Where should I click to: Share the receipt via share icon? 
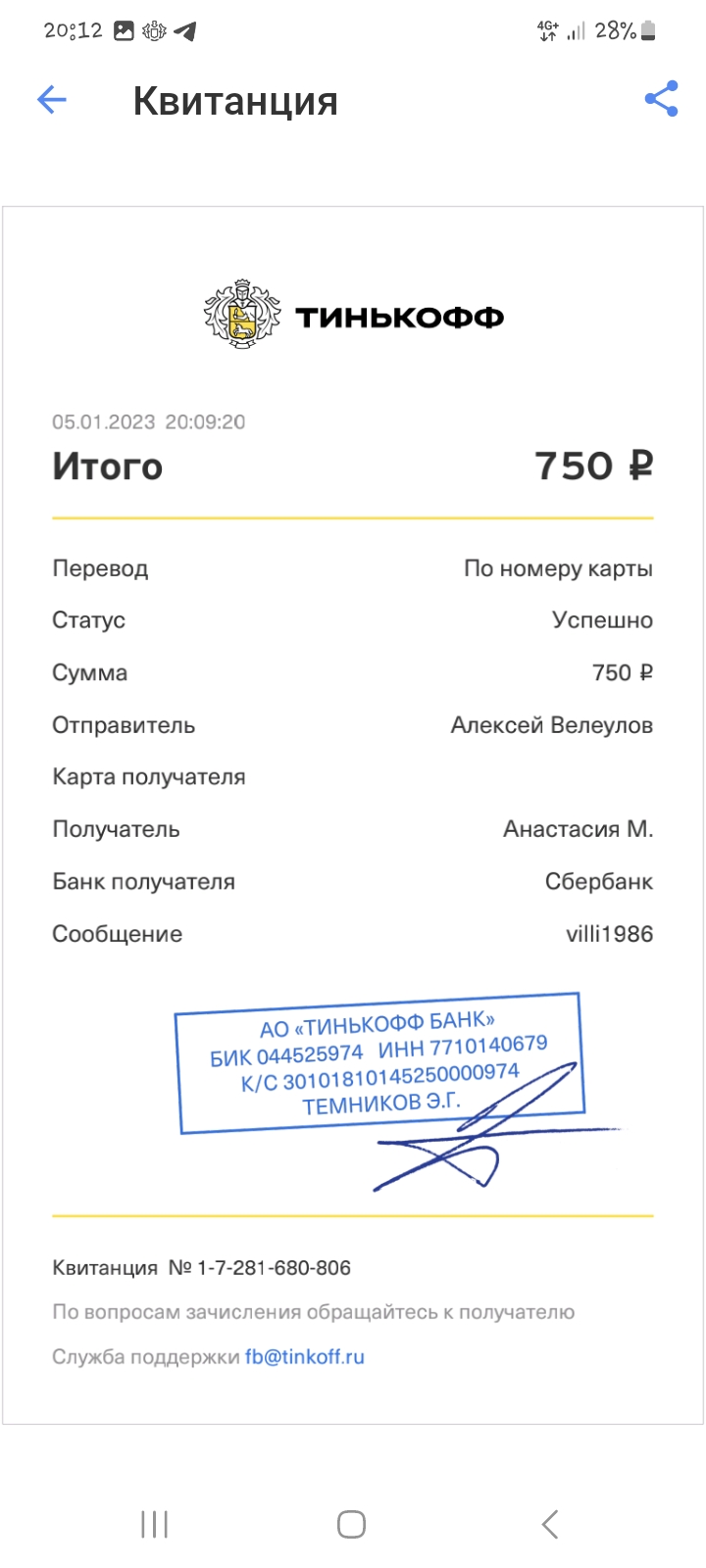pos(662,99)
